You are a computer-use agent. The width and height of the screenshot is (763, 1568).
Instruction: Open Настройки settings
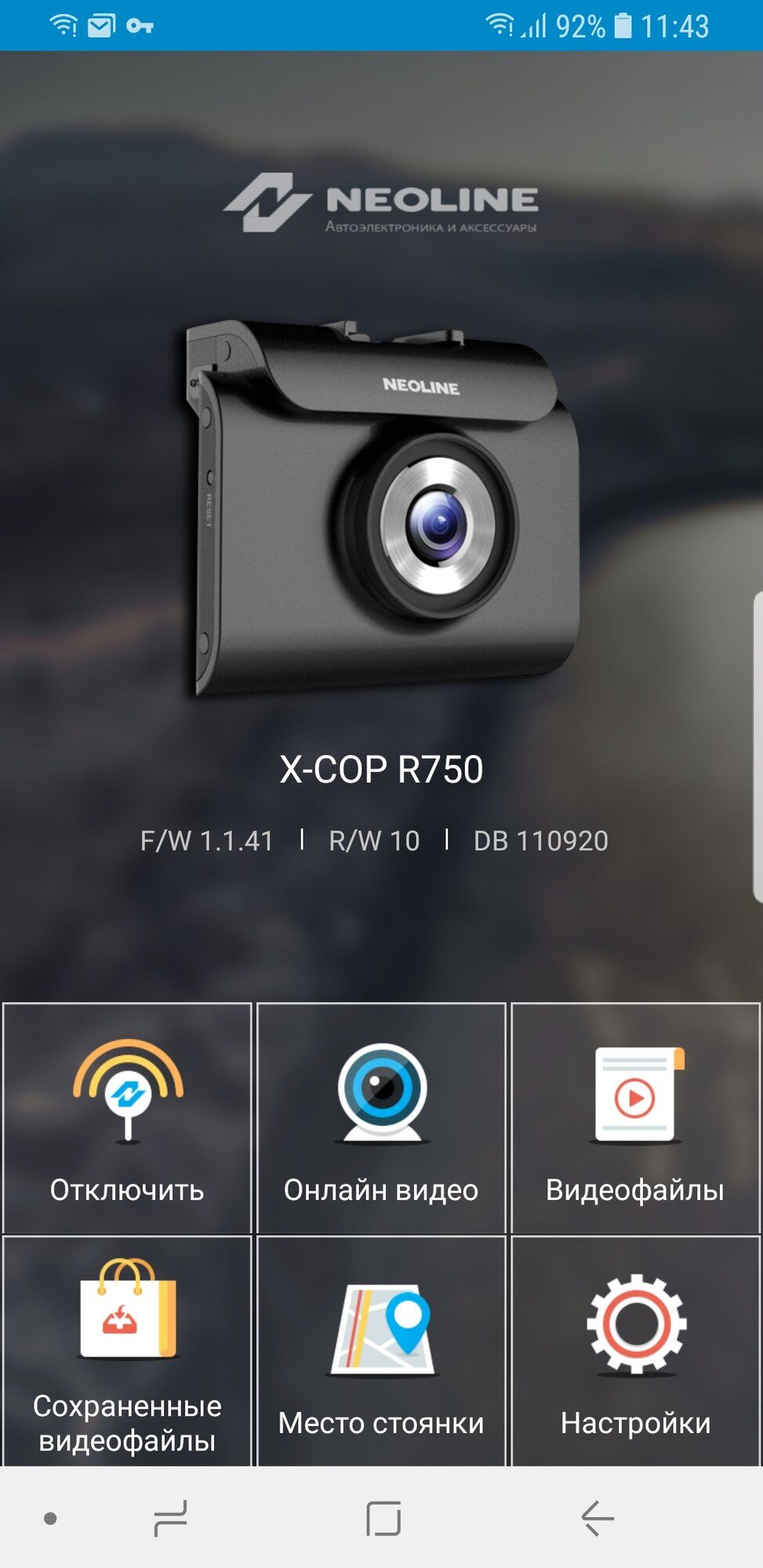pos(635,1350)
